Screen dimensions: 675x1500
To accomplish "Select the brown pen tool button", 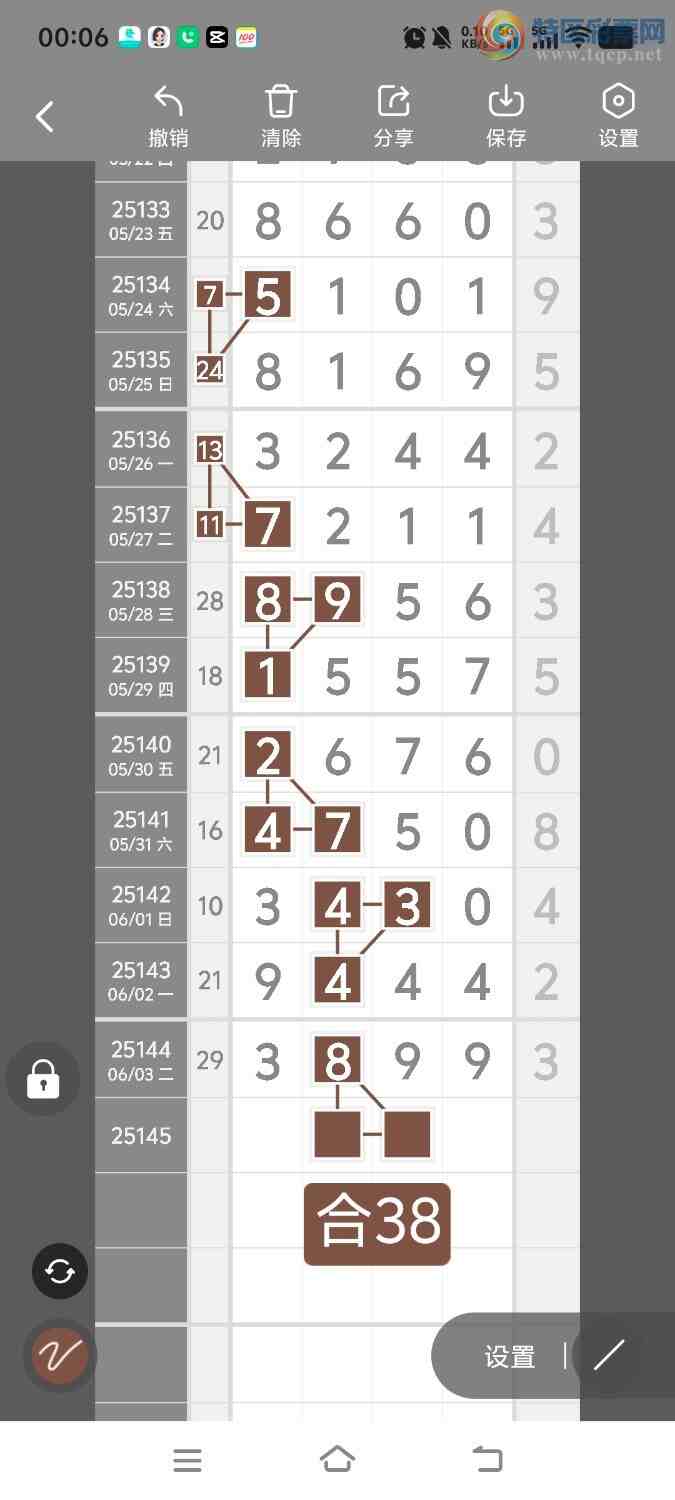I will click(x=60, y=1356).
